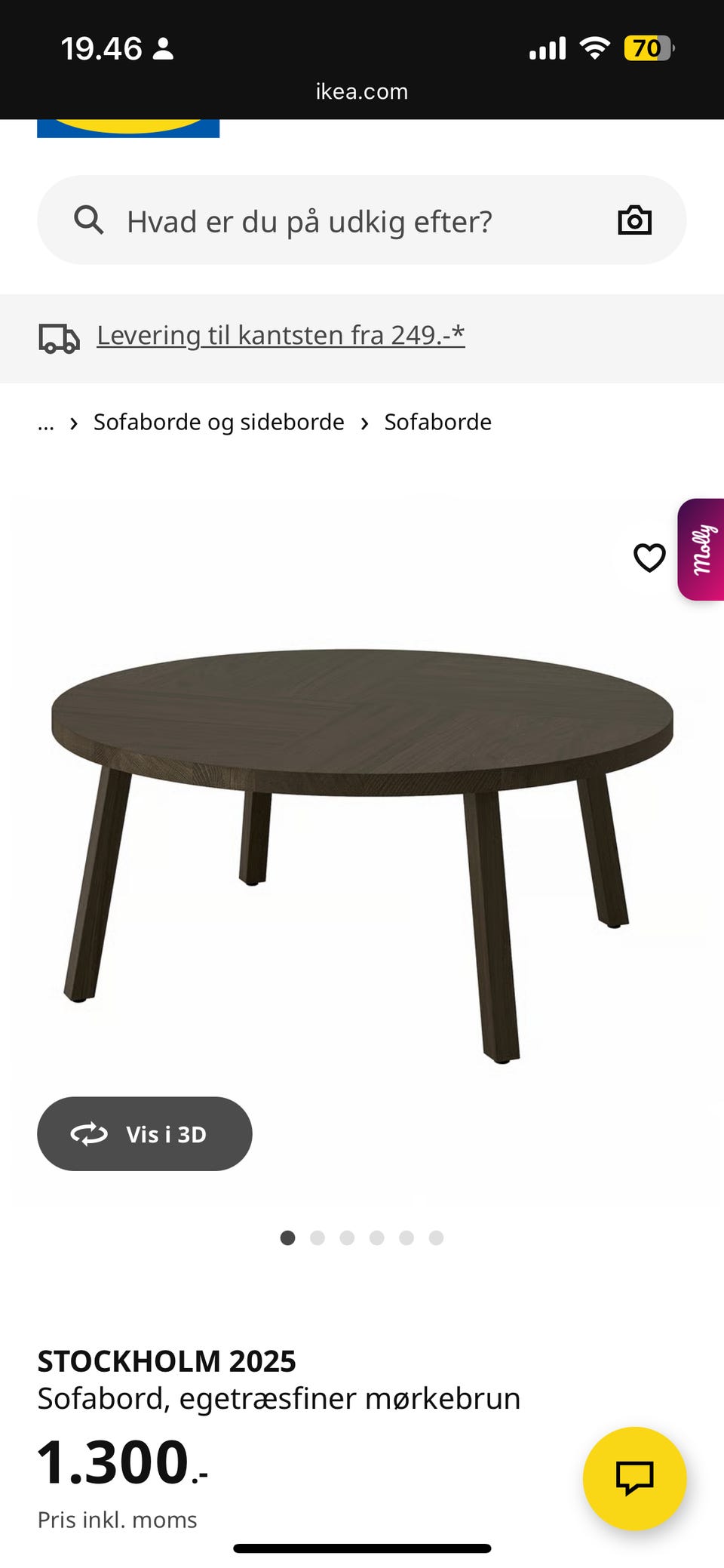Select the second carousel dot
Image resolution: width=724 pixels, height=1568 pixels.
[318, 1237]
